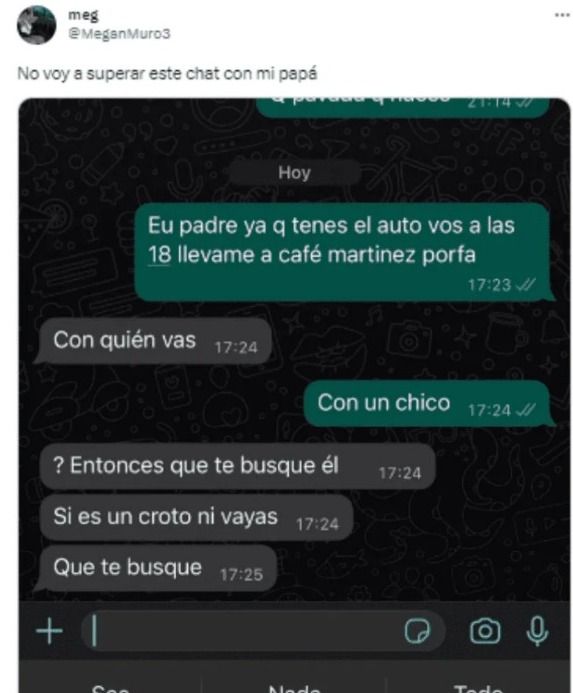Open the @MeganMuro3 profile handle
The height and width of the screenshot is (693, 573).
pyautogui.click(x=119, y=34)
